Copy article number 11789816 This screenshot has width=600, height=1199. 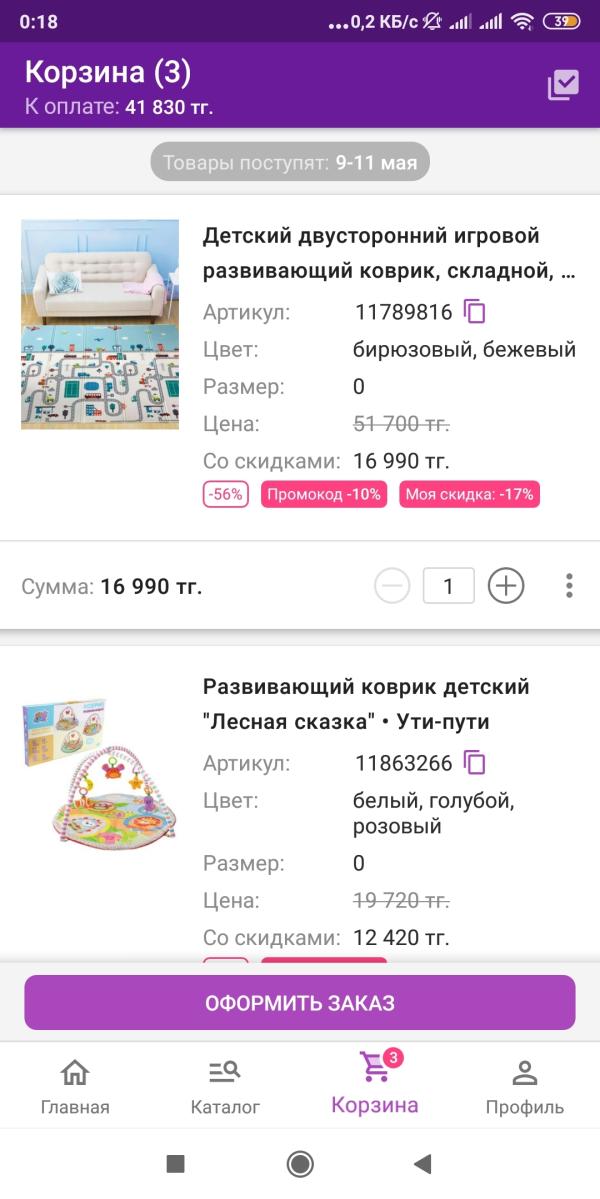tap(474, 312)
